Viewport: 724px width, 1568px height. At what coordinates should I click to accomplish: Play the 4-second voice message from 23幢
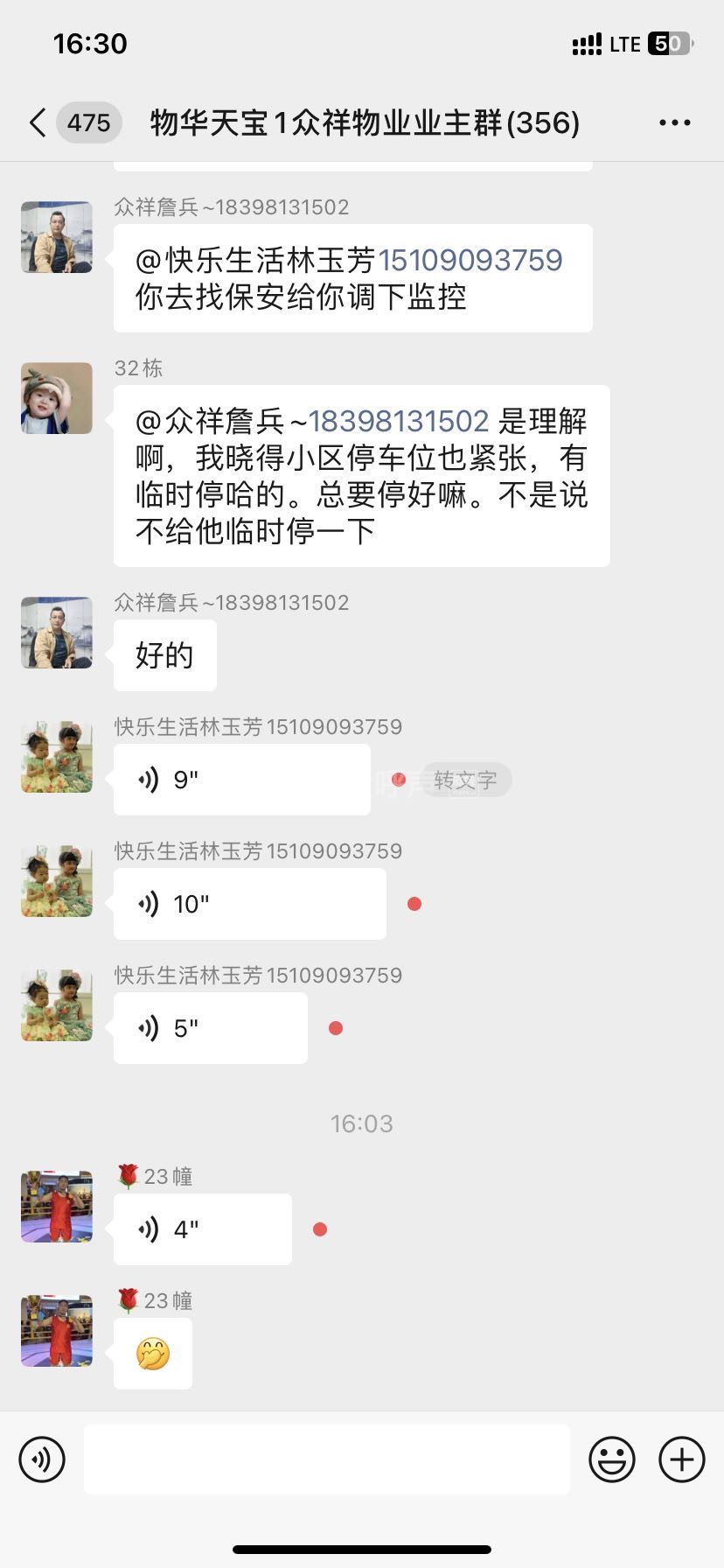[202, 1229]
